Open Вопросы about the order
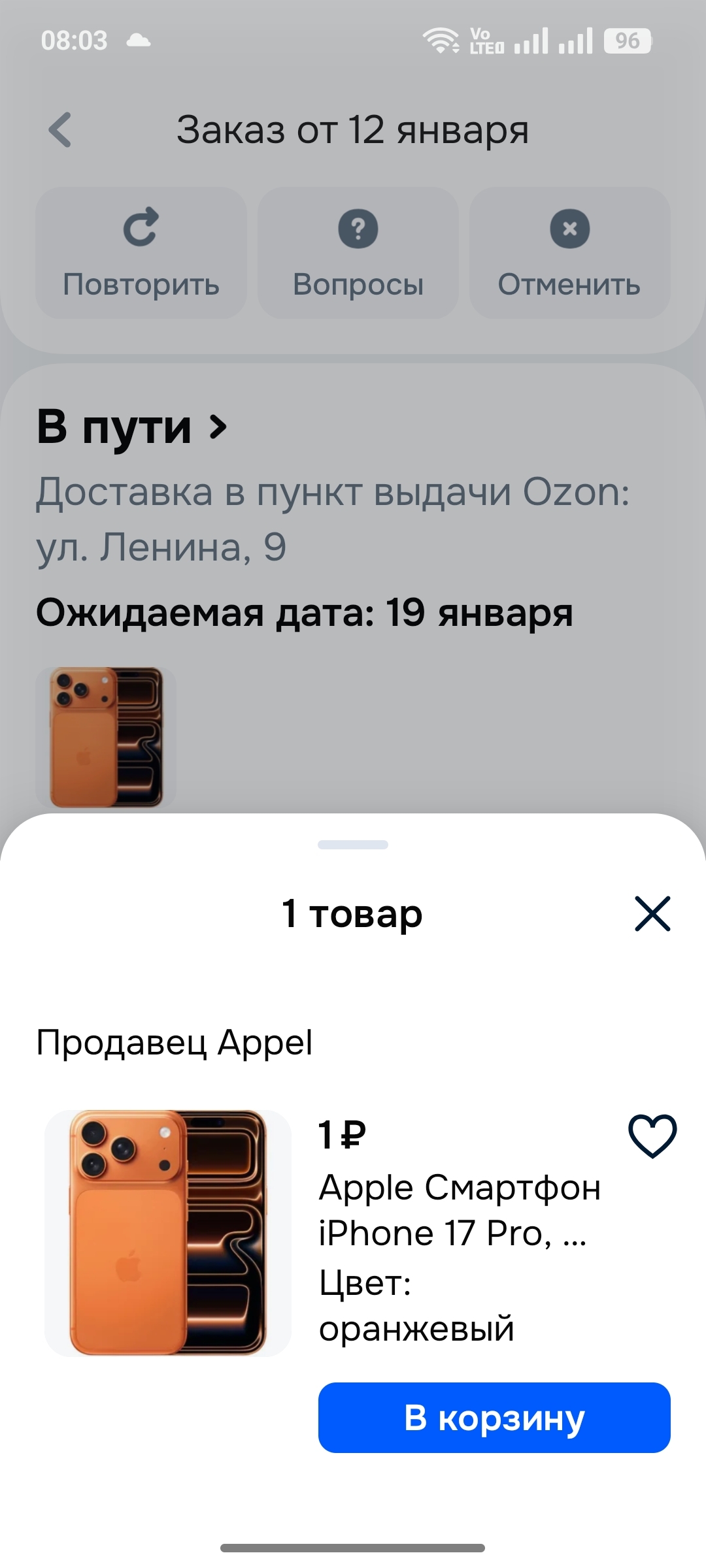Screen dimensions: 706x1568 click(358, 253)
